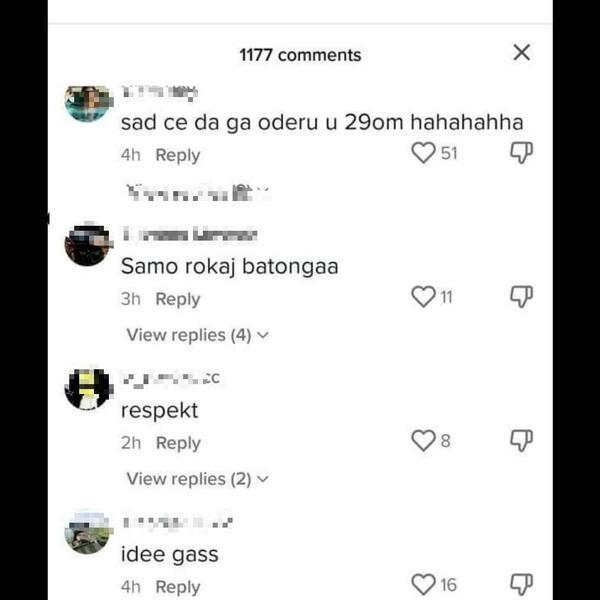Dislike the 'sad ce da ga oderu' comment

[521, 153]
